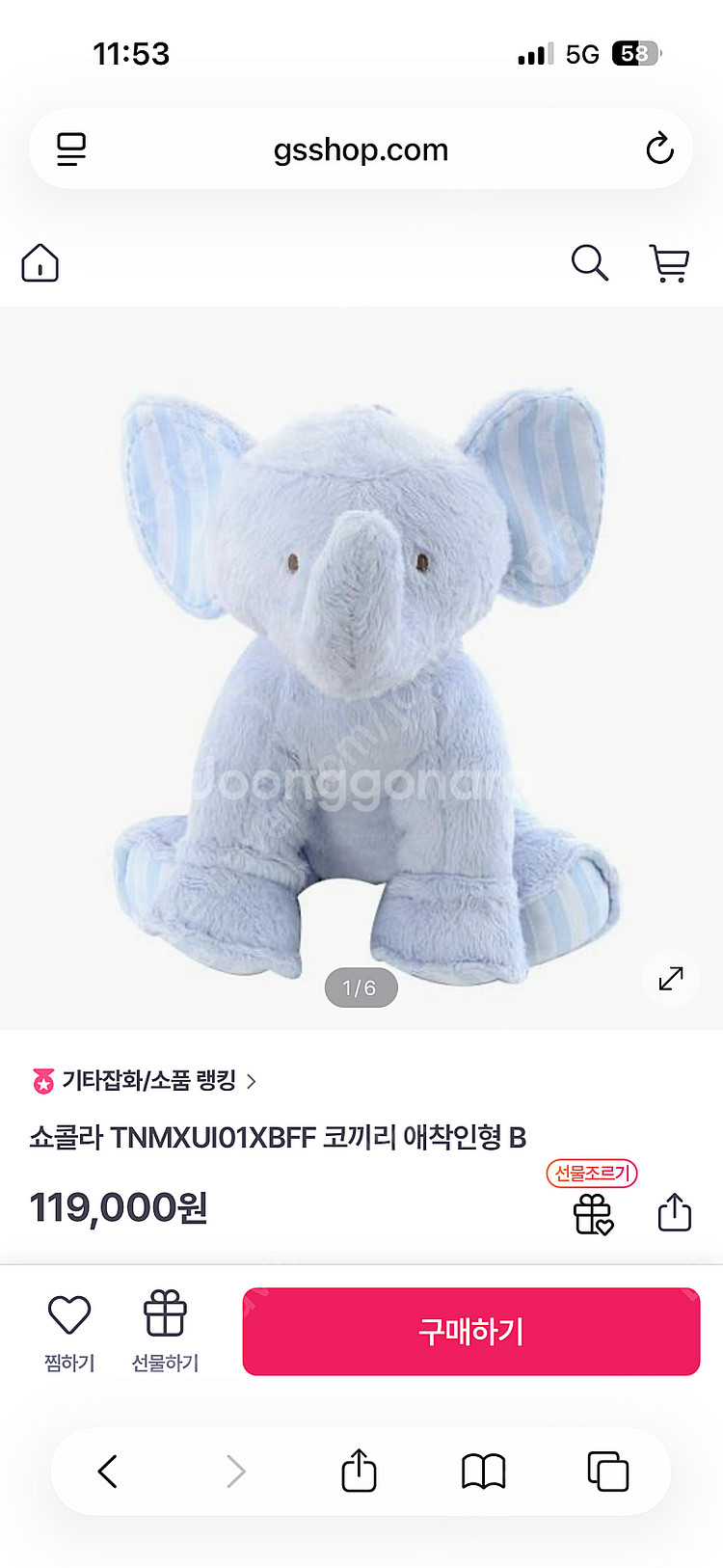Share this product via share icon beside price
Screen dimensions: 723x1568
pyautogui.click(x=675, y=1212)
